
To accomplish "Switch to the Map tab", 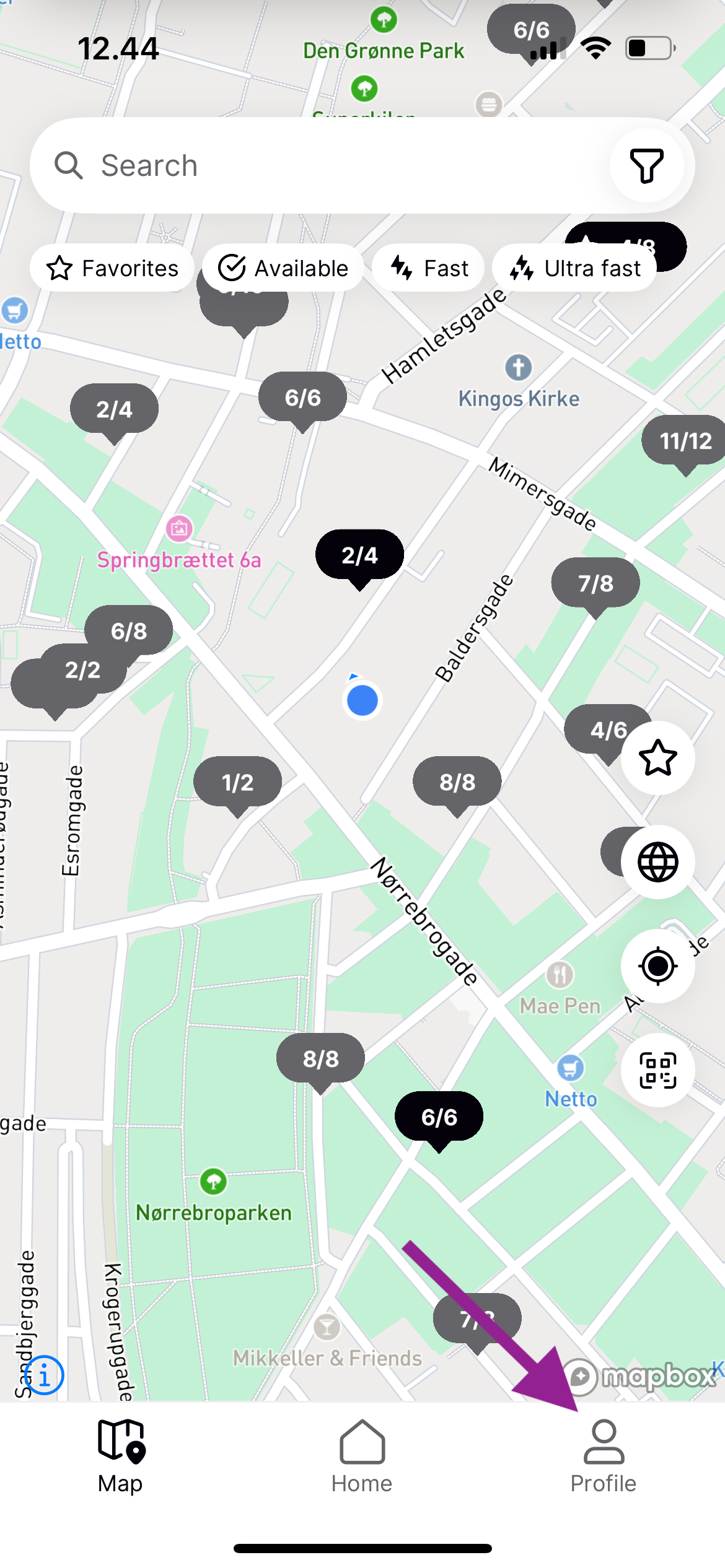I will click(x=120, y=1456).
